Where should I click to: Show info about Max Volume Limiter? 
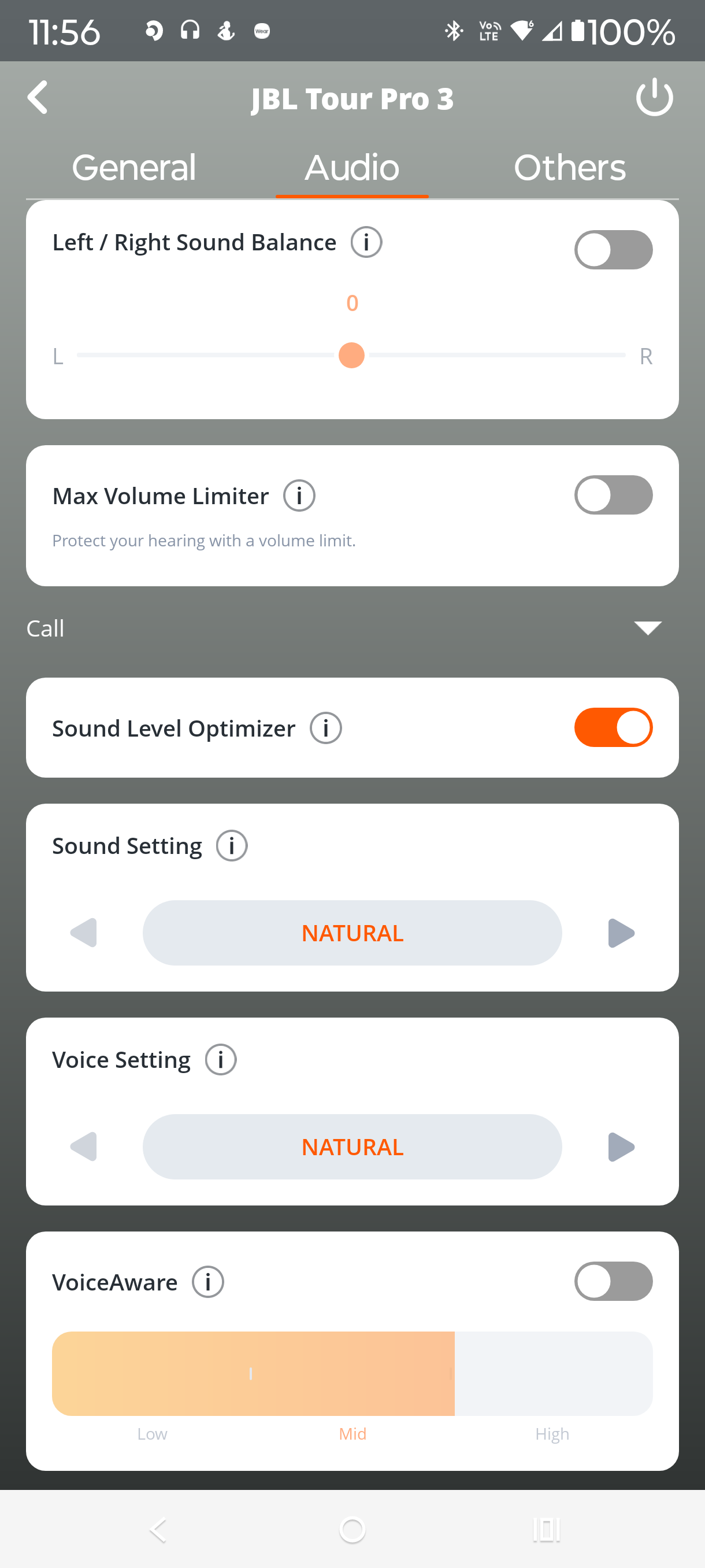pyautogui.click(x=299, y=495)
